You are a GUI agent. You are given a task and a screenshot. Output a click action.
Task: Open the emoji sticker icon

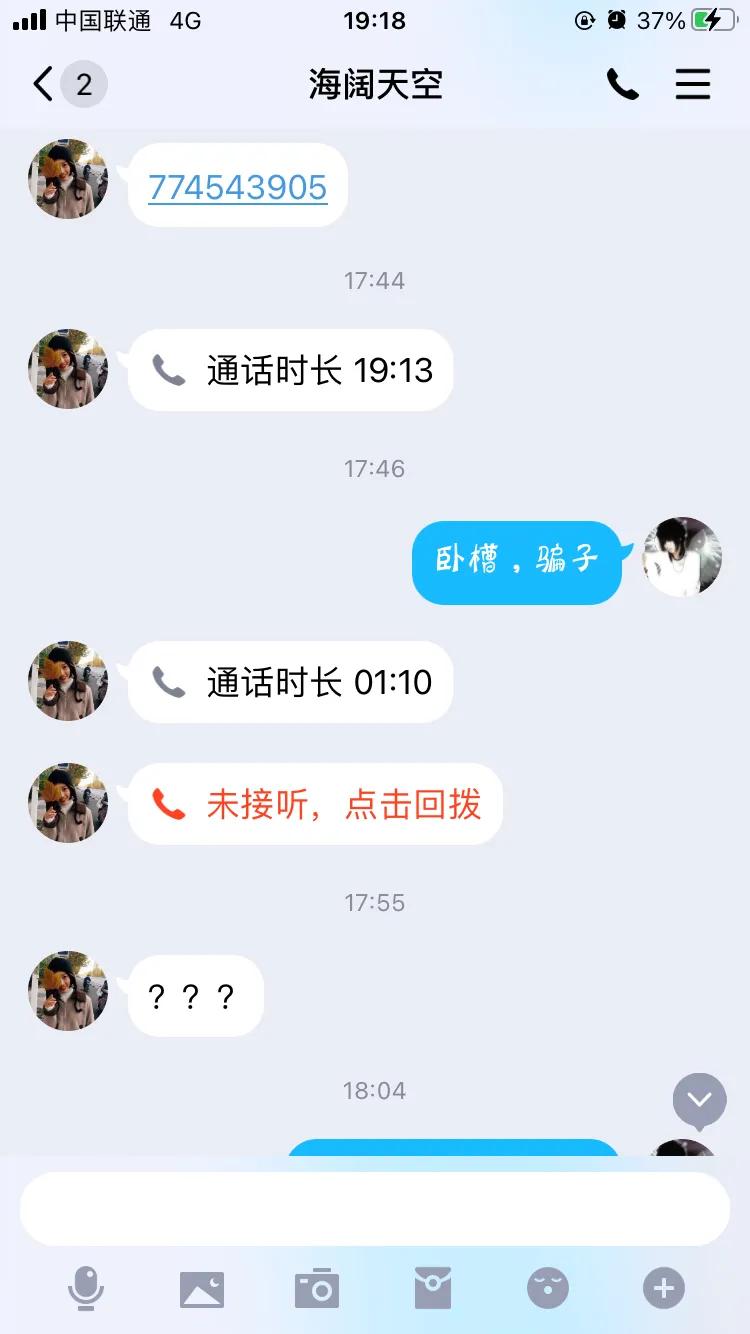point(547,1288)
